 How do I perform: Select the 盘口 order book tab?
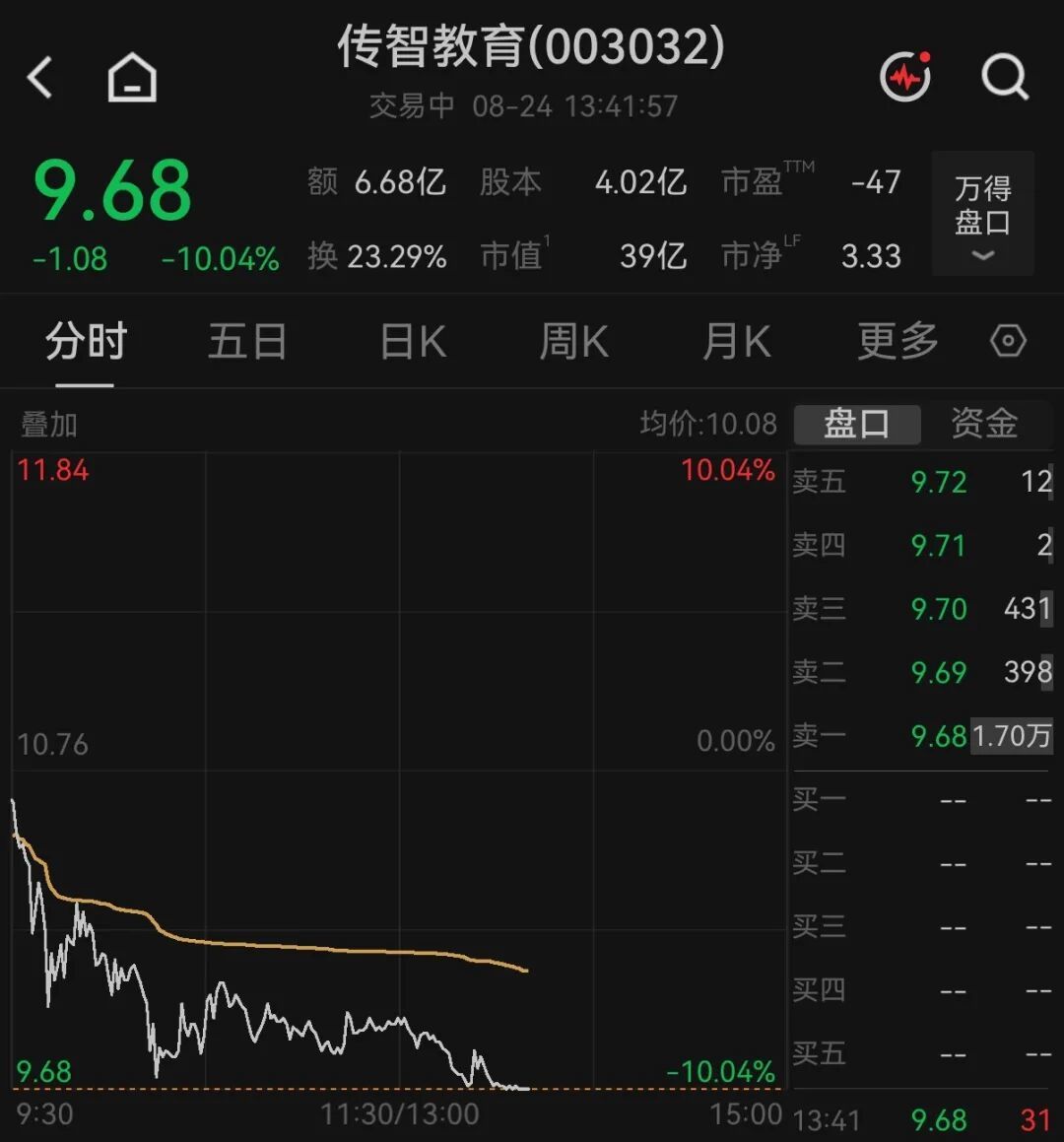(857, 424)
